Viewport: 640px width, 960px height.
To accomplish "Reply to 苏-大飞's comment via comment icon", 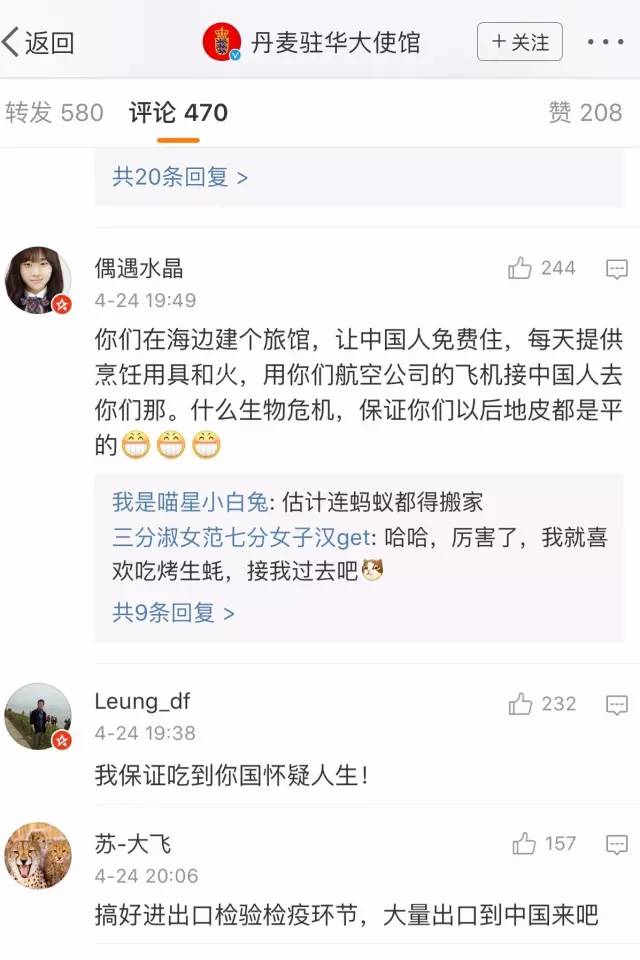I will (x=616, y=844).
